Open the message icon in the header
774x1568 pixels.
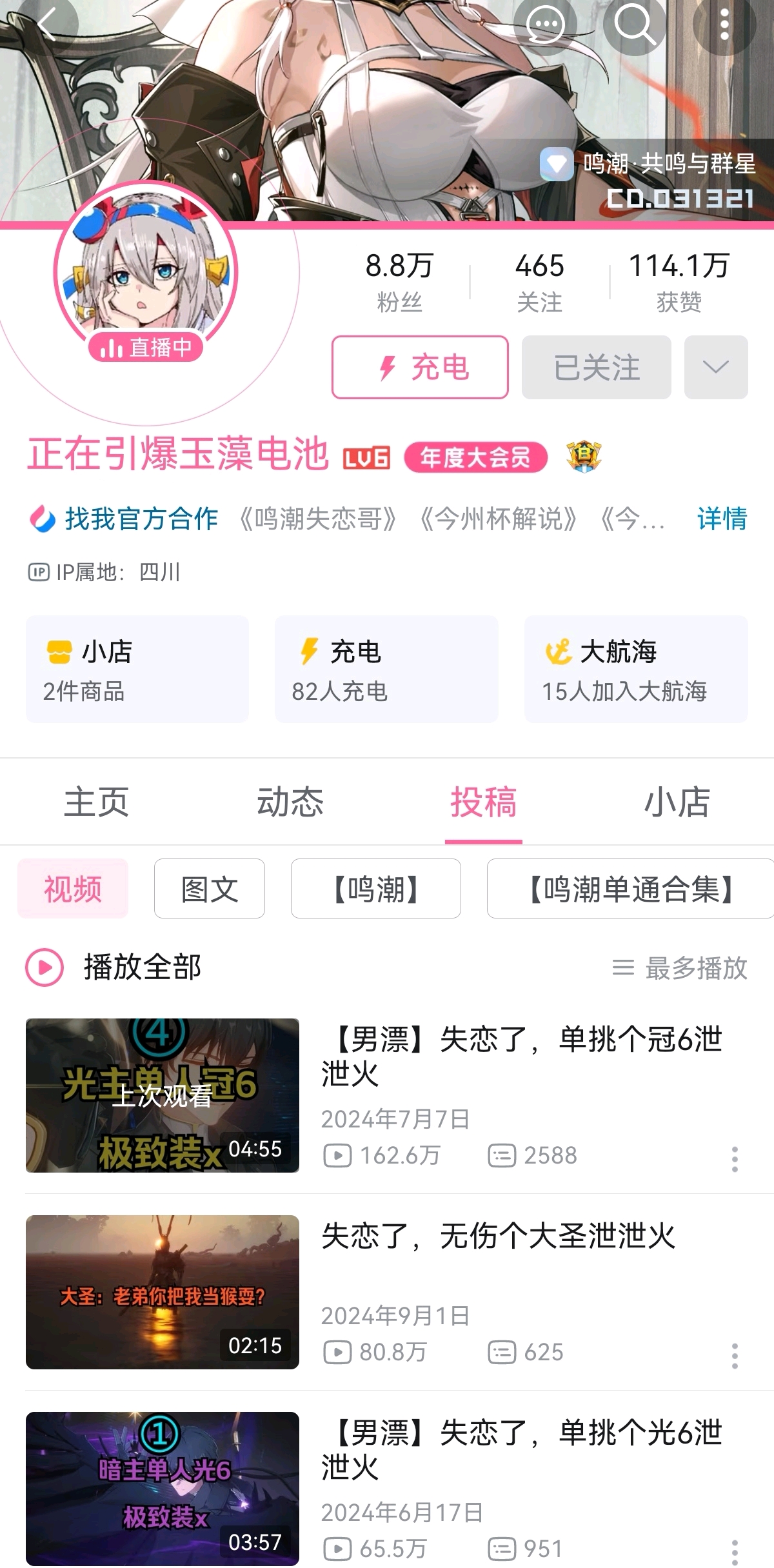pos(546,26)
